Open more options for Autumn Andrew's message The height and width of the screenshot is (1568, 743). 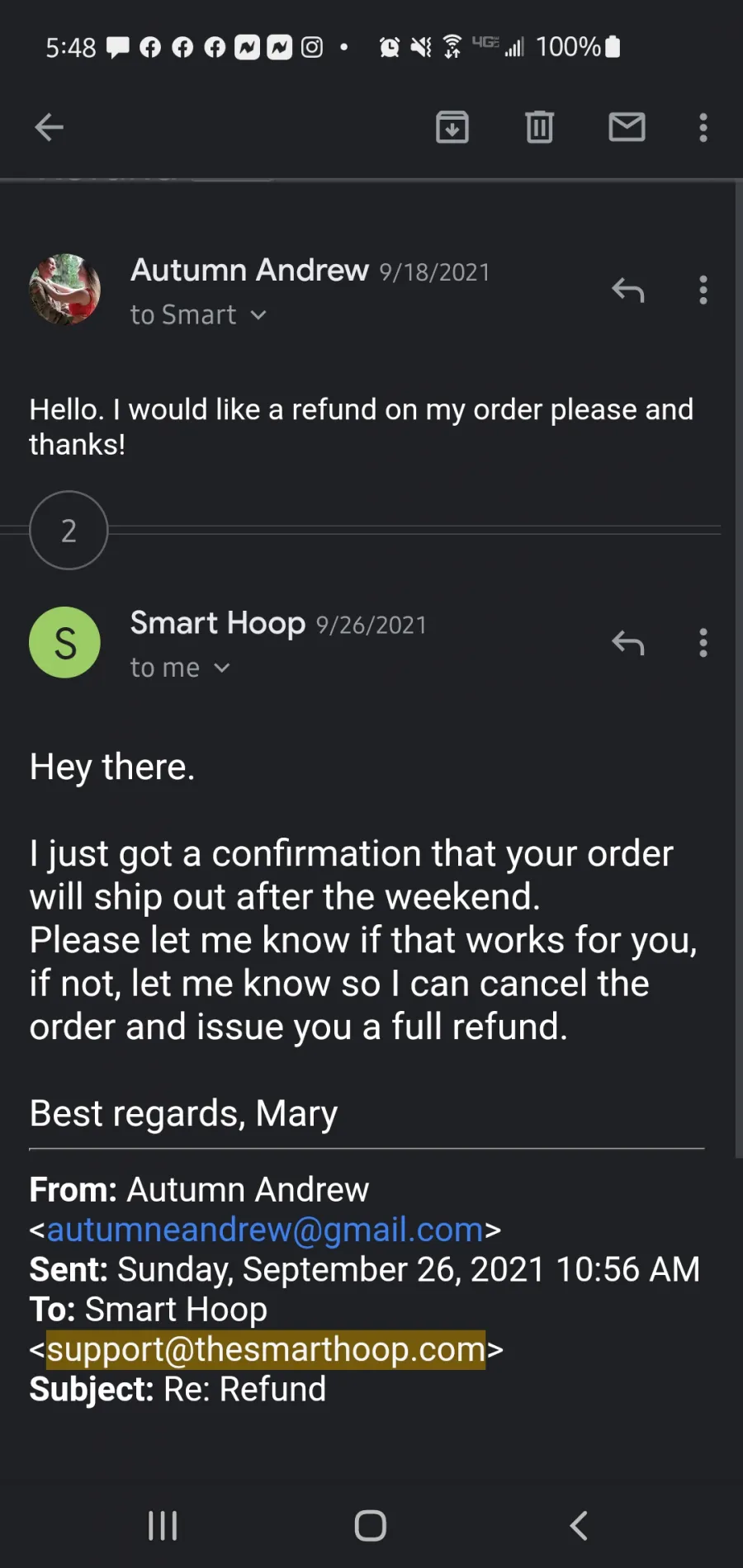point(703,290)
